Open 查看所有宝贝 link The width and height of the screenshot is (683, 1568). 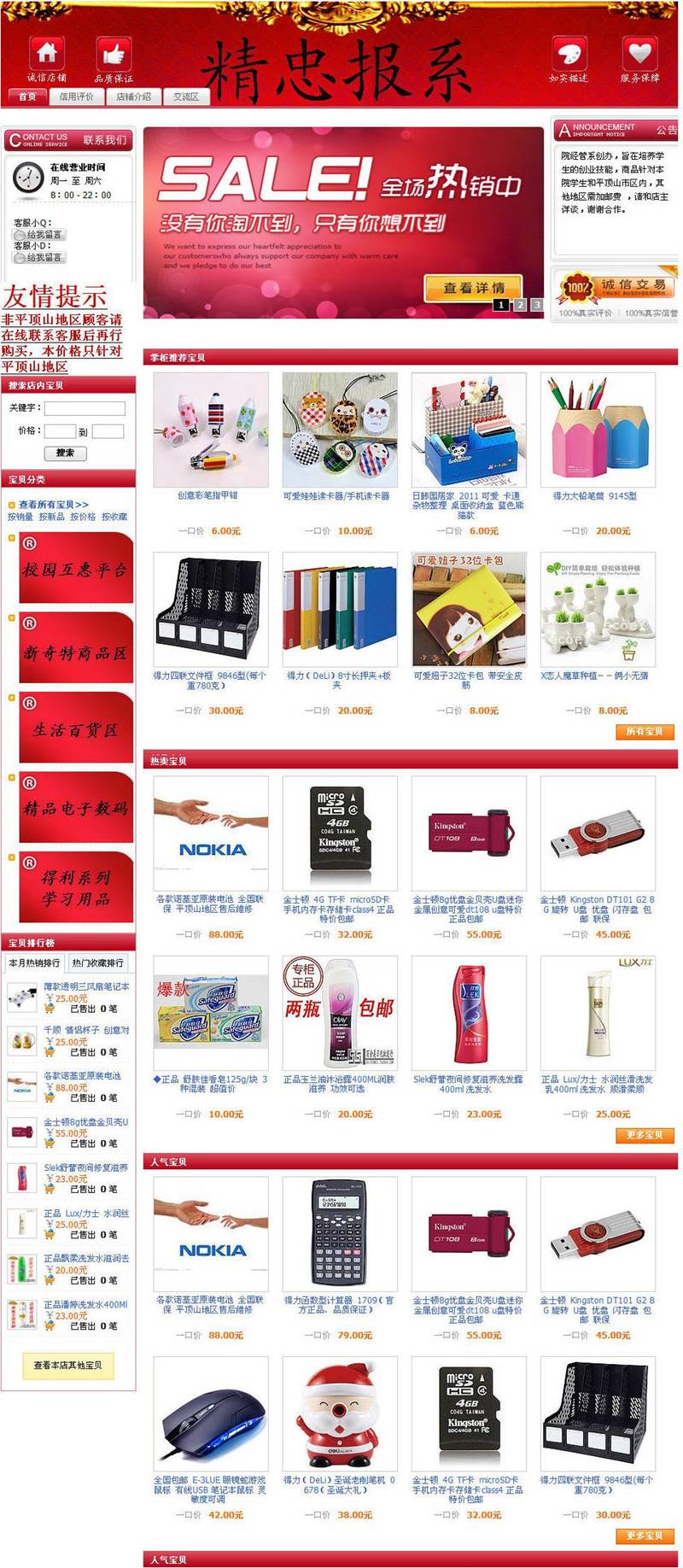(x=53, y=505)
